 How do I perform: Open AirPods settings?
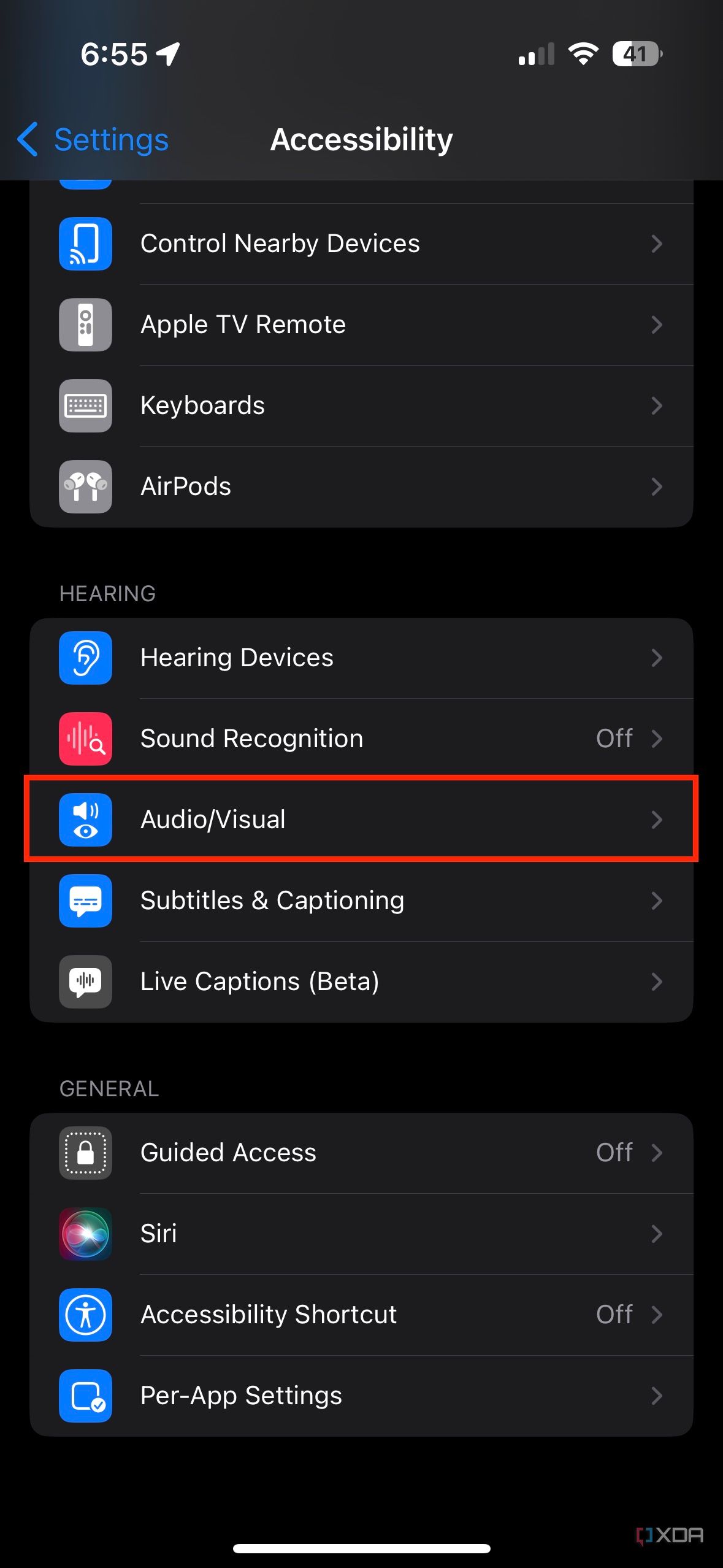coord(361,486)
